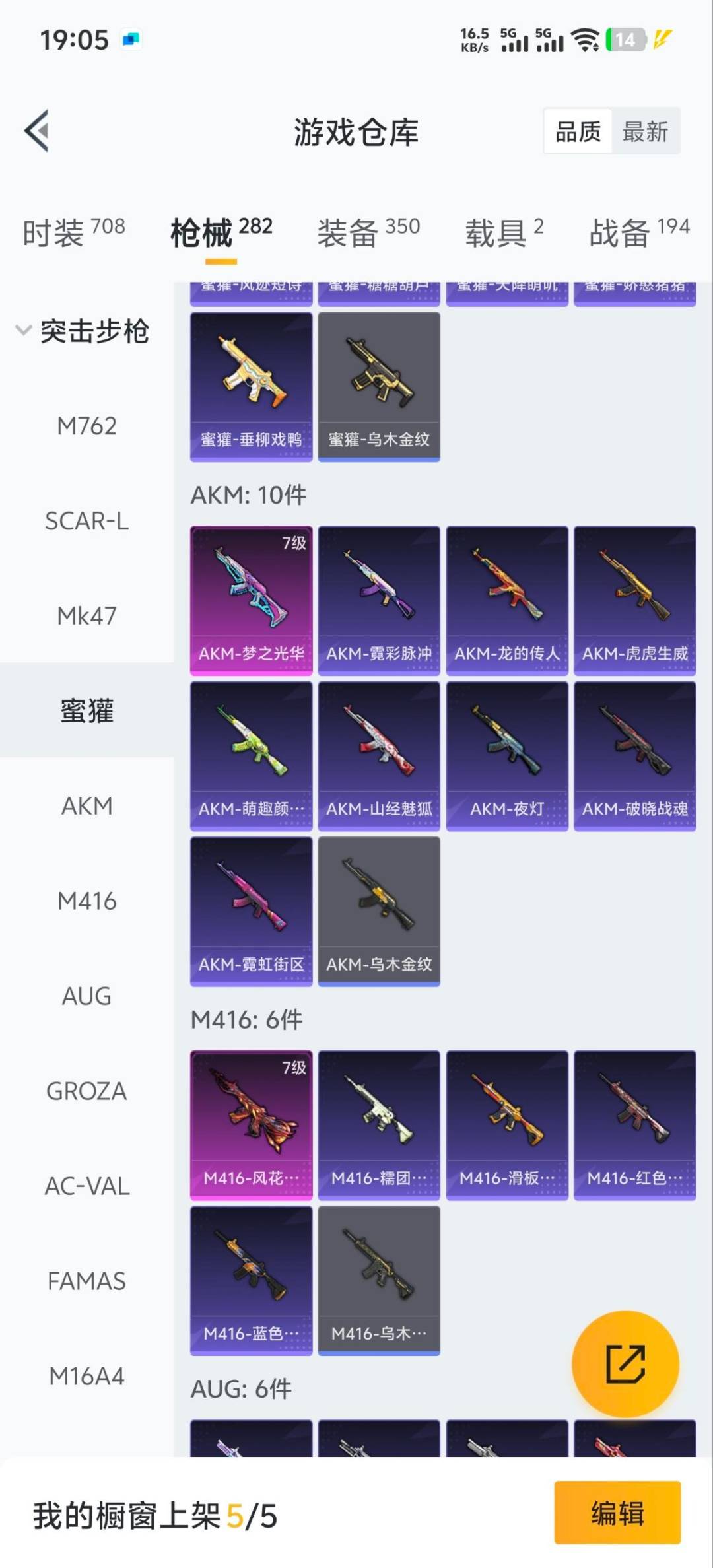Image resolution: width=713 pixels, height=1568 pixels.
Task: Open the level 7 M416-风花 skin
Action: click(x=251, y=1124)
